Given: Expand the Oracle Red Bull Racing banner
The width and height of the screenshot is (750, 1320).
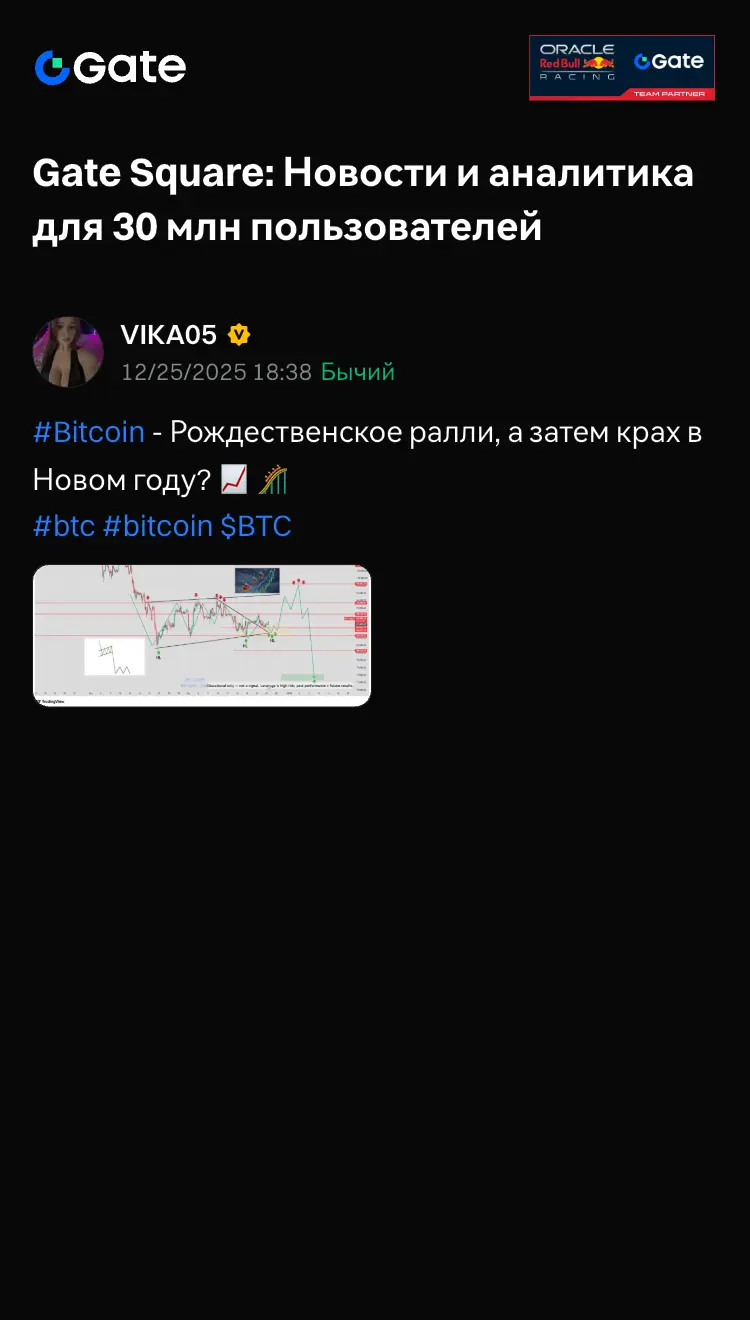Looking at the screenshot, I should tap(621, 67).
